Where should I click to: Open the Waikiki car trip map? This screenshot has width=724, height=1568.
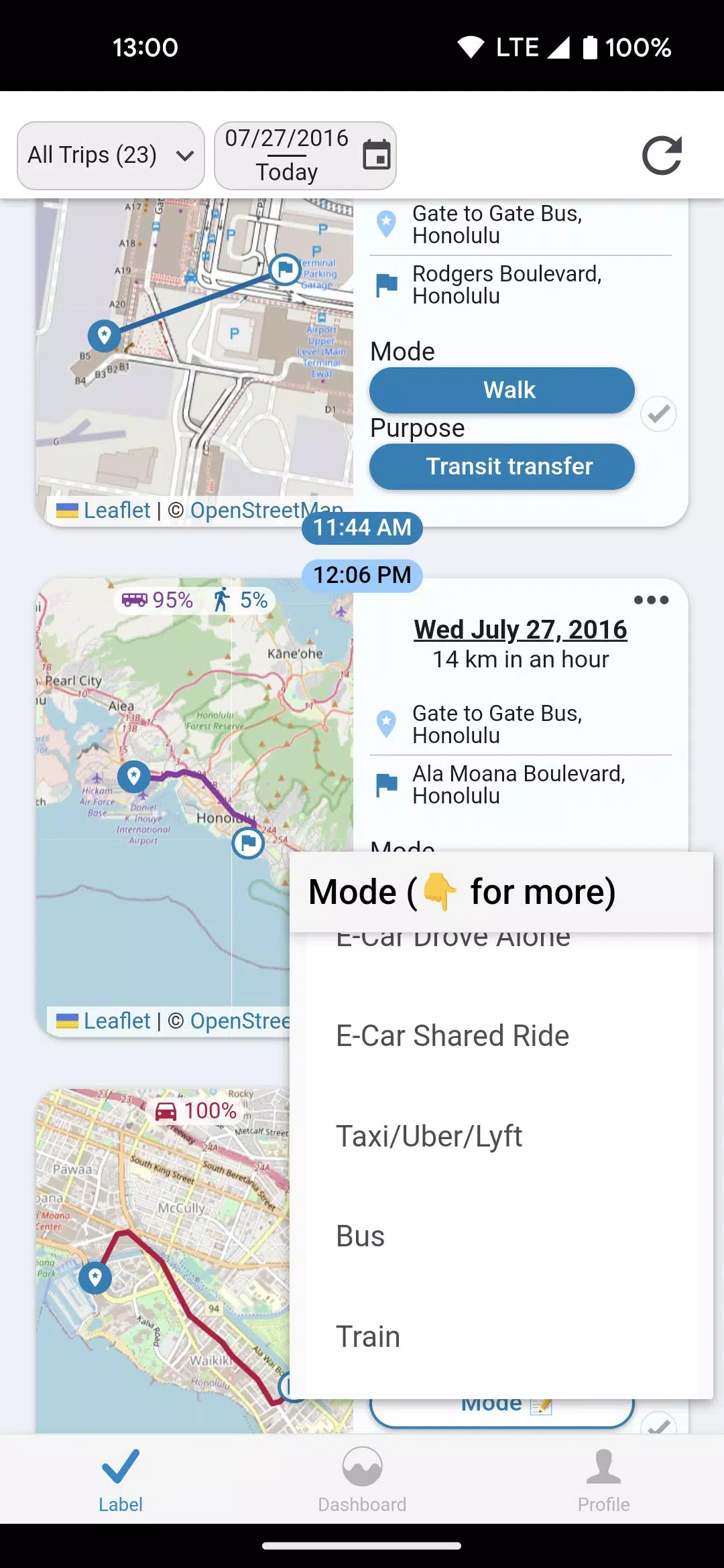161,1260
